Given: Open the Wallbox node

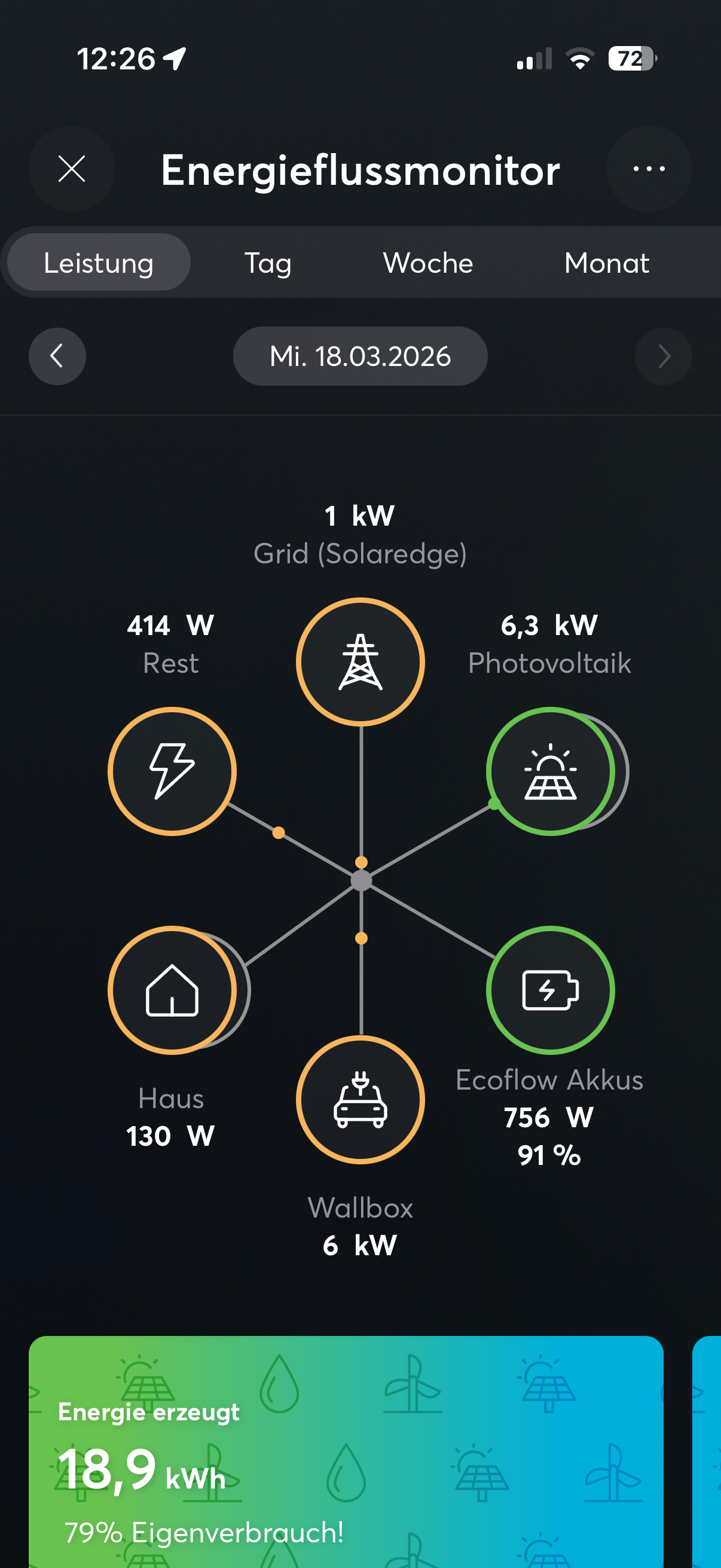Looking at the screenshot, I should (361, 1099).
